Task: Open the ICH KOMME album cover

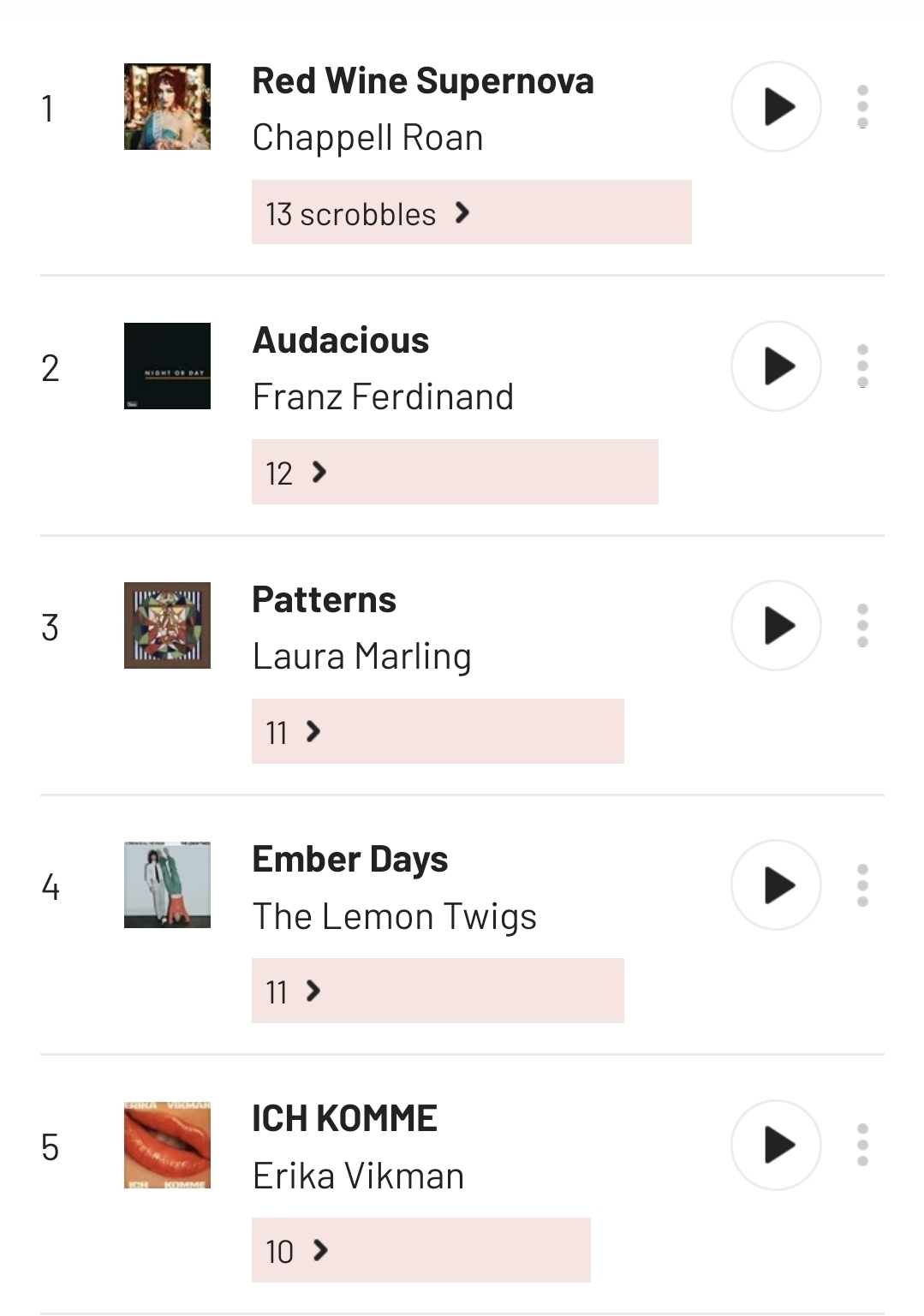Action: 167,1146
